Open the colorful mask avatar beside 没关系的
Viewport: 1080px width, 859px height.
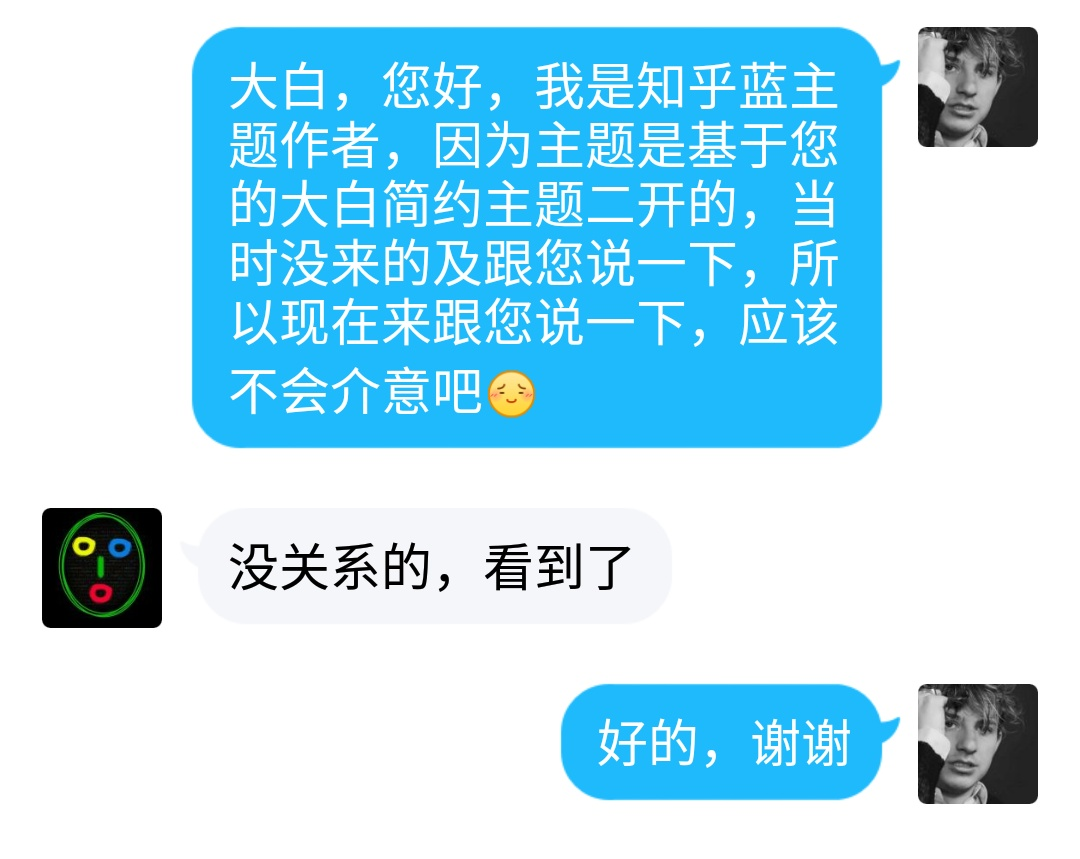click(102, 567)
